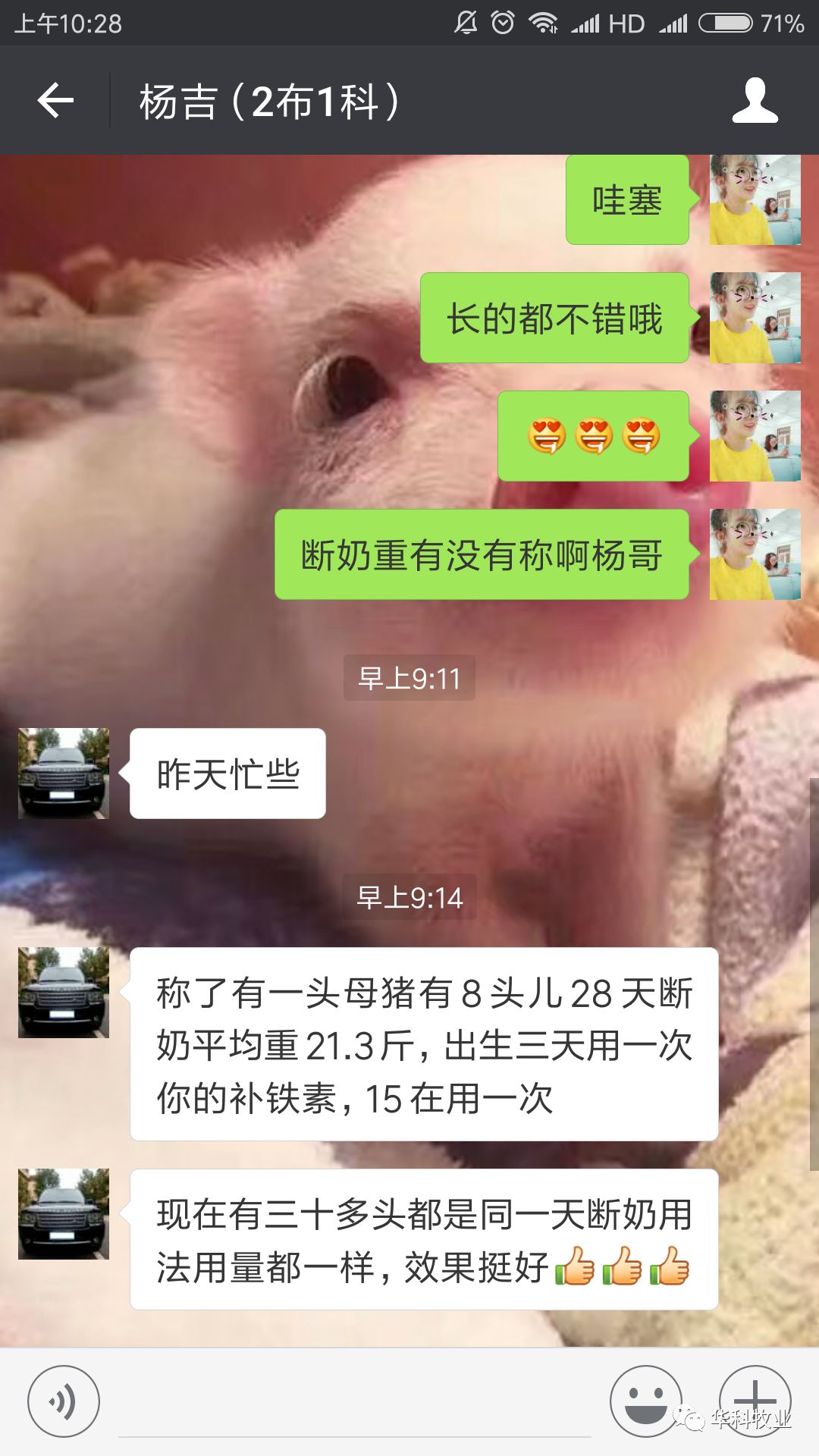Open the contact profile via the person icon

point(755,99)
